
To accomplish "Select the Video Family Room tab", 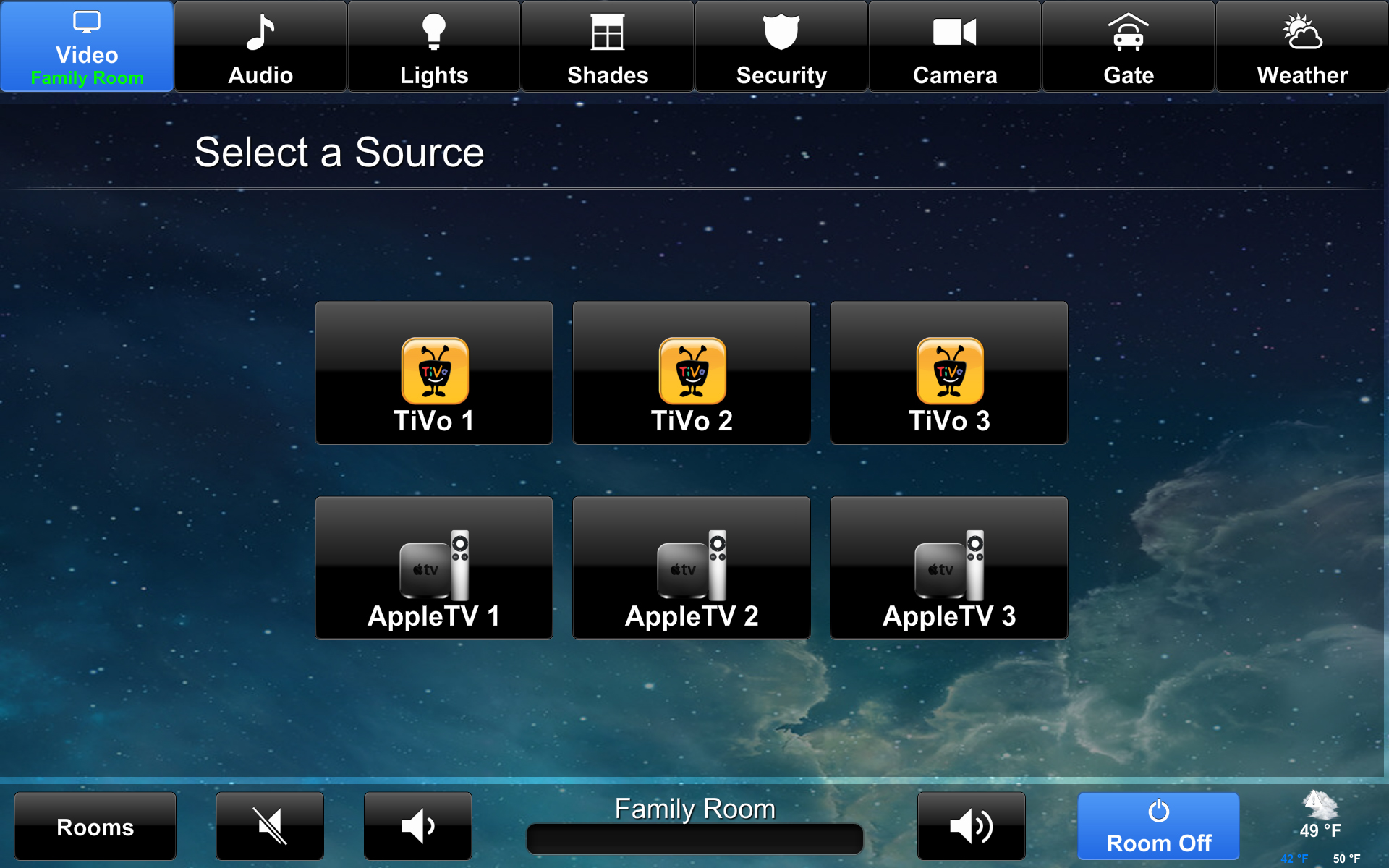I will pos(87,47).
